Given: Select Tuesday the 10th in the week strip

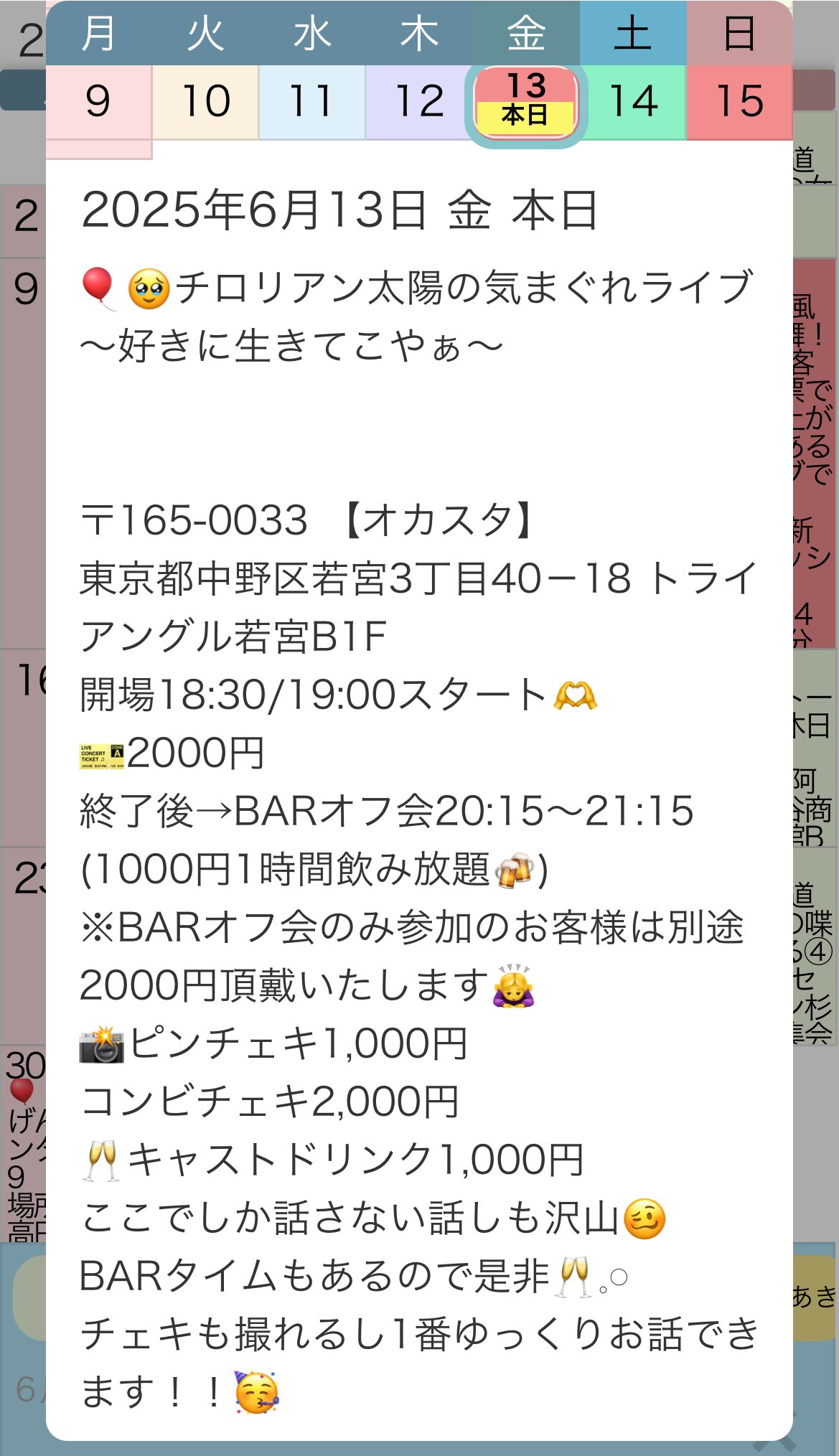Looking at the screenshot, I should (206, 102).
